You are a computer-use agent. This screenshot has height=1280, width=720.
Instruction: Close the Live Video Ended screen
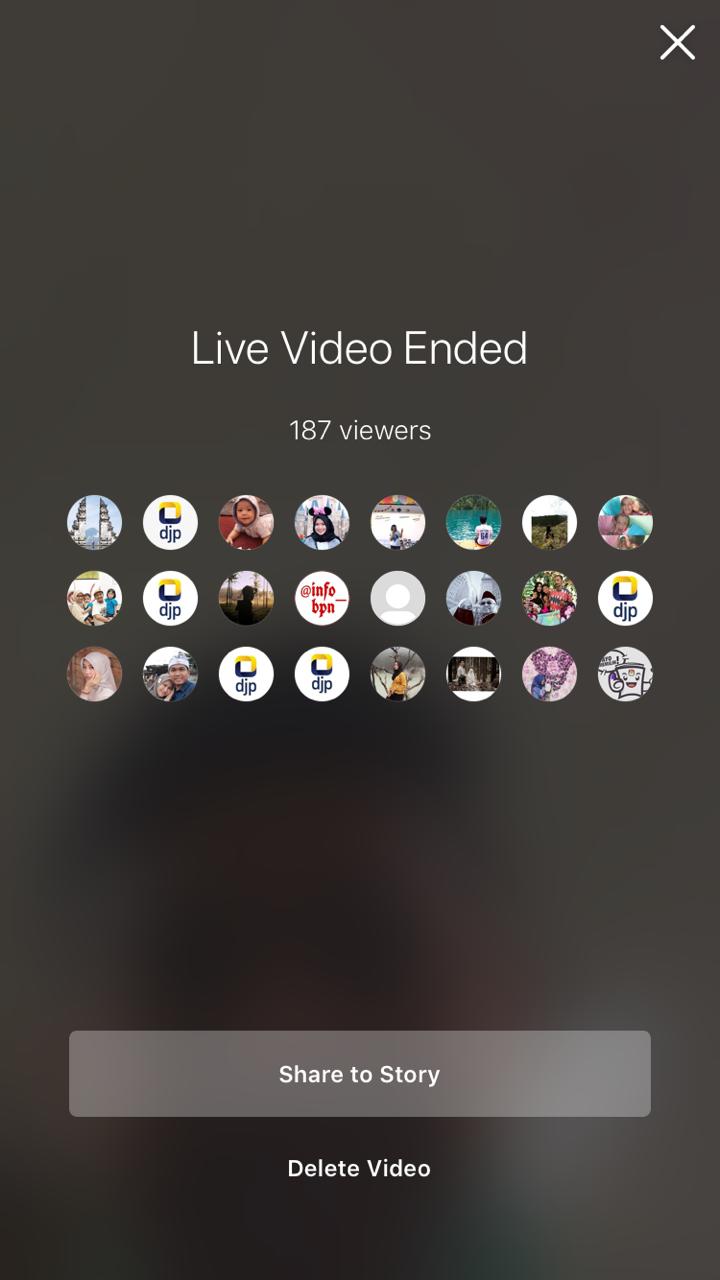tap(677, 43)
